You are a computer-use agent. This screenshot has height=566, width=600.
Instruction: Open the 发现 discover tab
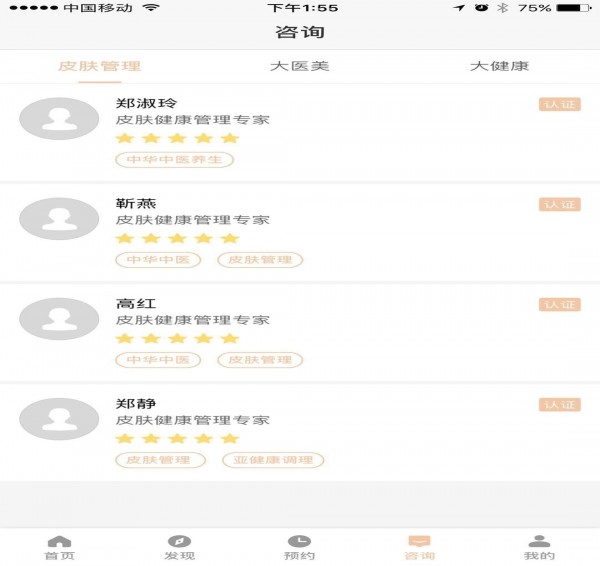click(x=180, y=547)
